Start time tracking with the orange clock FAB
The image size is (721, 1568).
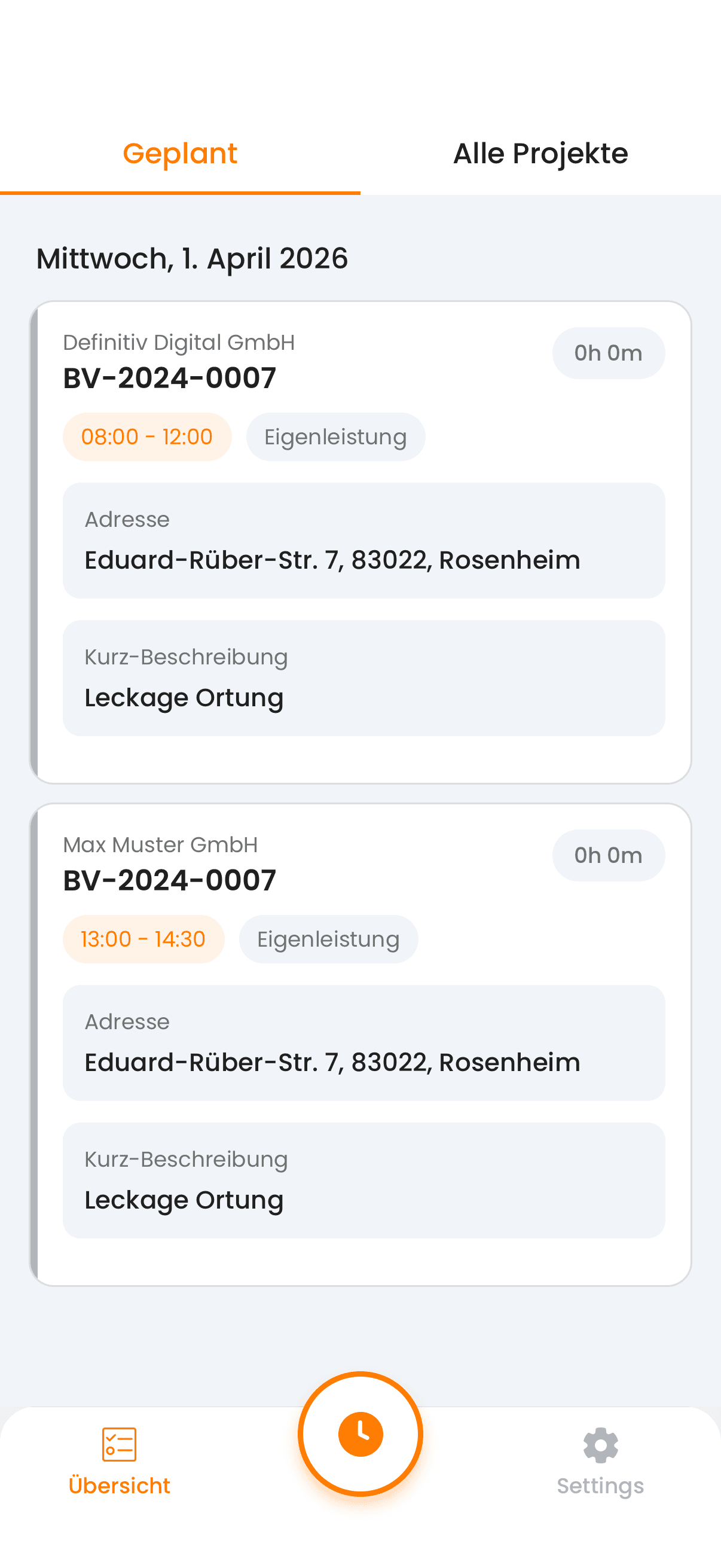(360, 1433)
